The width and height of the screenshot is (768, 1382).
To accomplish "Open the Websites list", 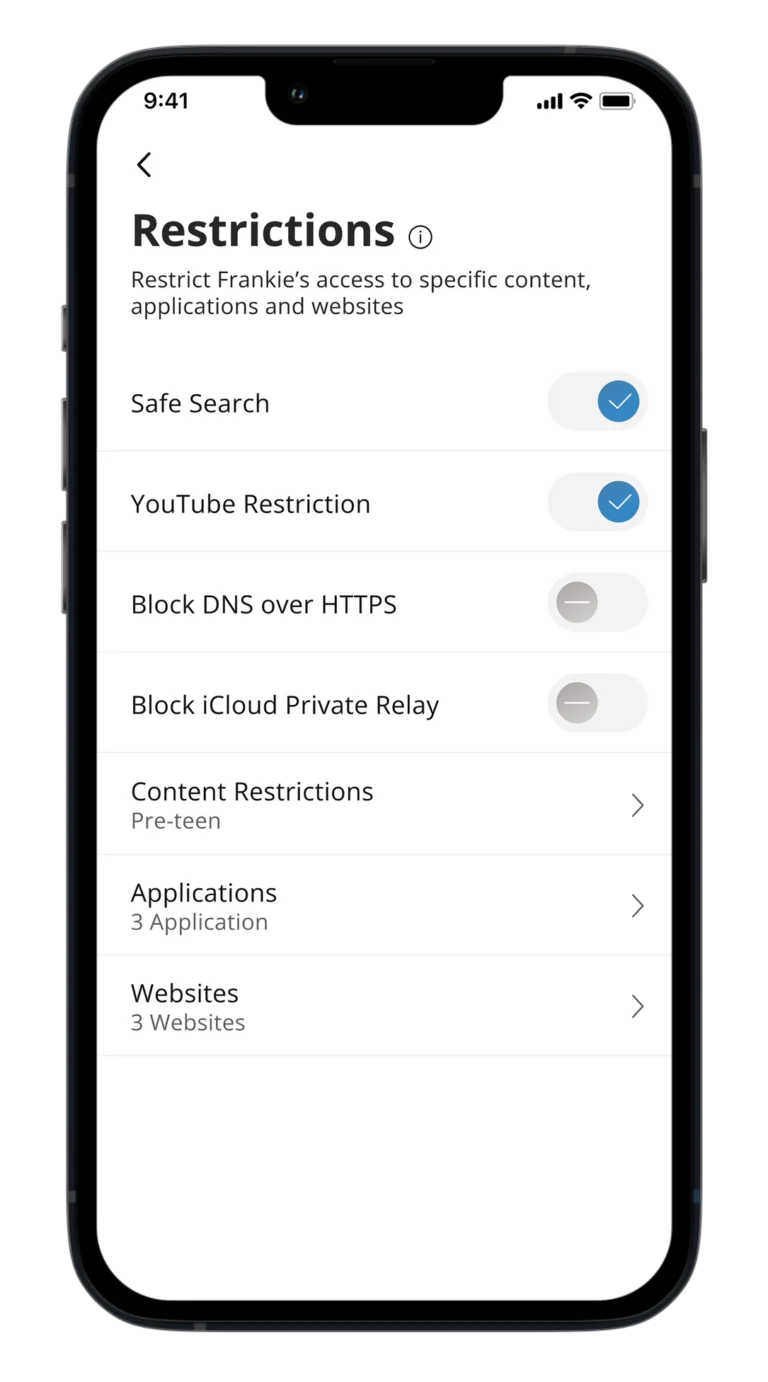I will pos(384,1006).
